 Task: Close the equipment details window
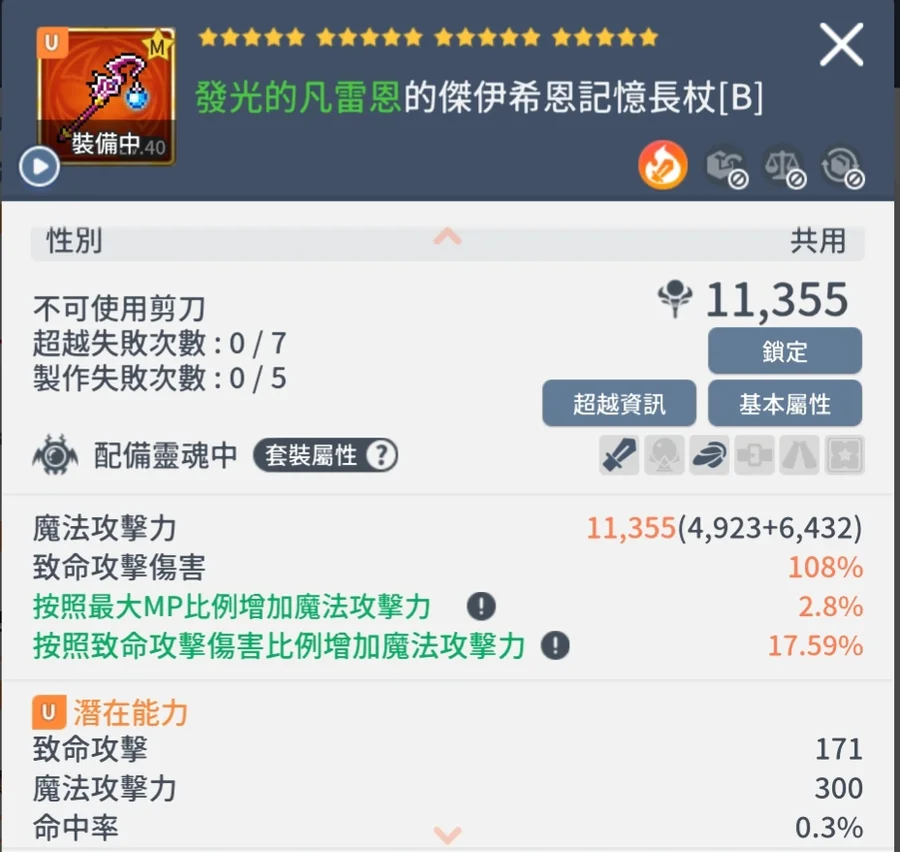coord(840,45)
